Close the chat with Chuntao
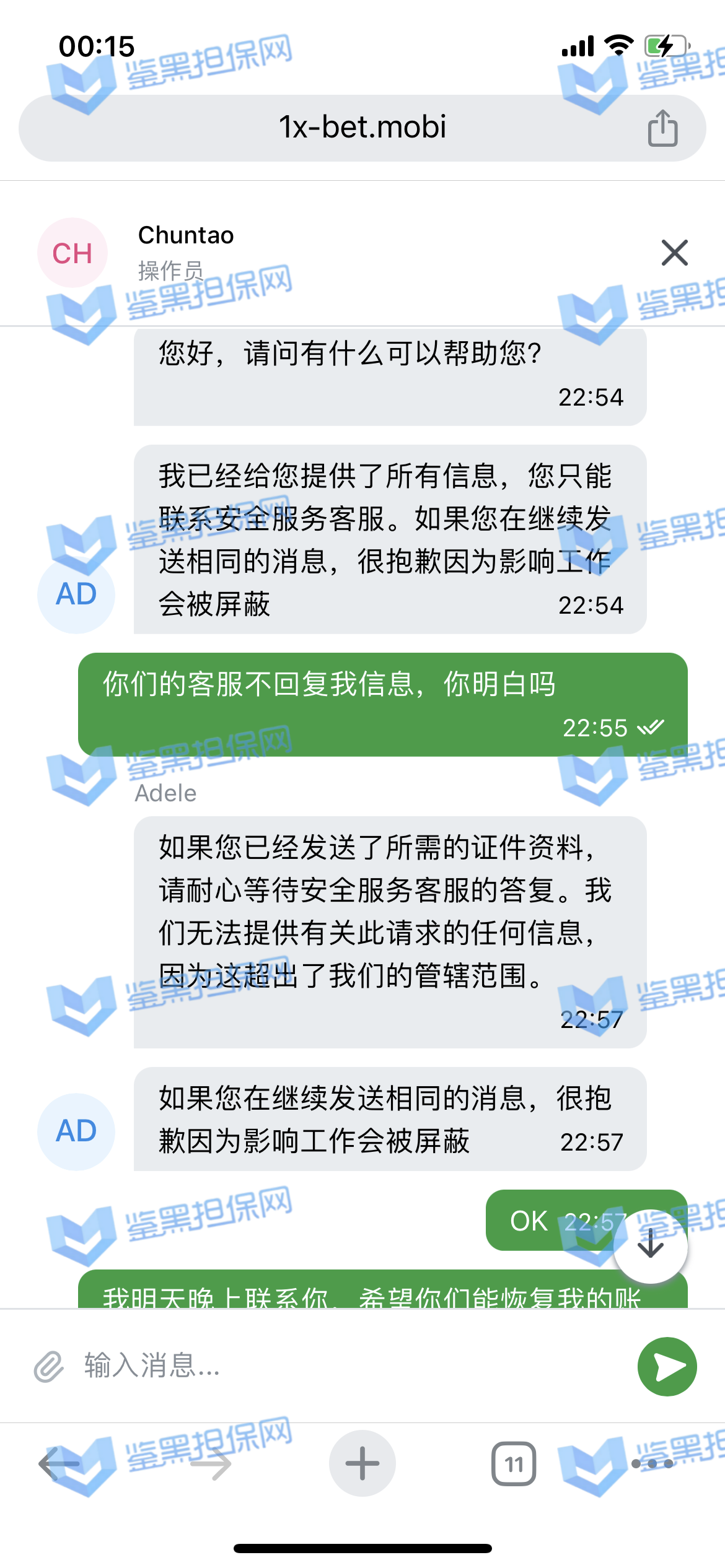Screen dimensions: 725x1568 674,253
